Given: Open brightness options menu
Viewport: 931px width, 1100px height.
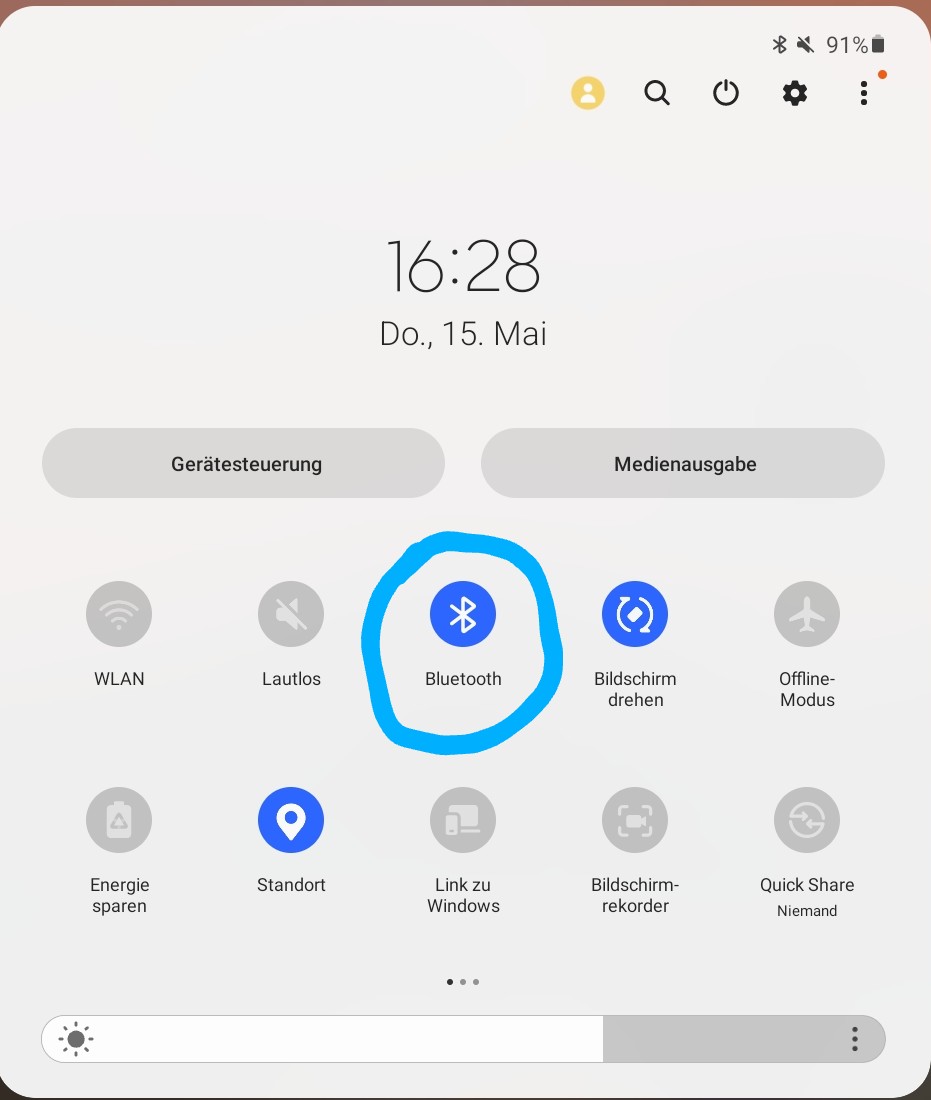Looking at the screenshot, I should point(855,1039).
